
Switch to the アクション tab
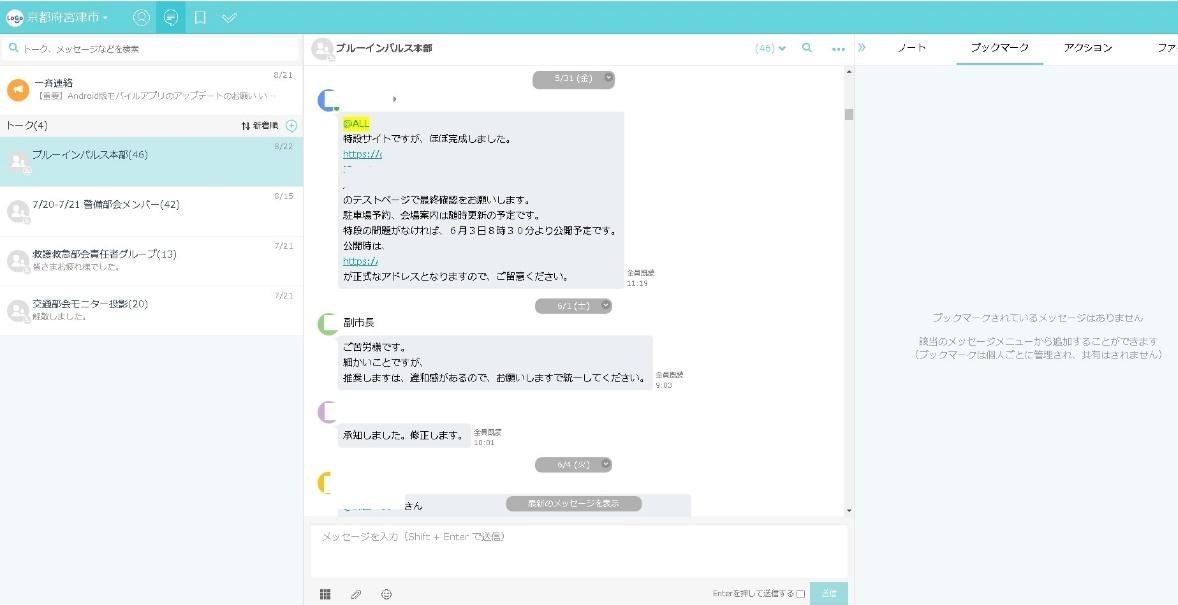click(1087, 47)
